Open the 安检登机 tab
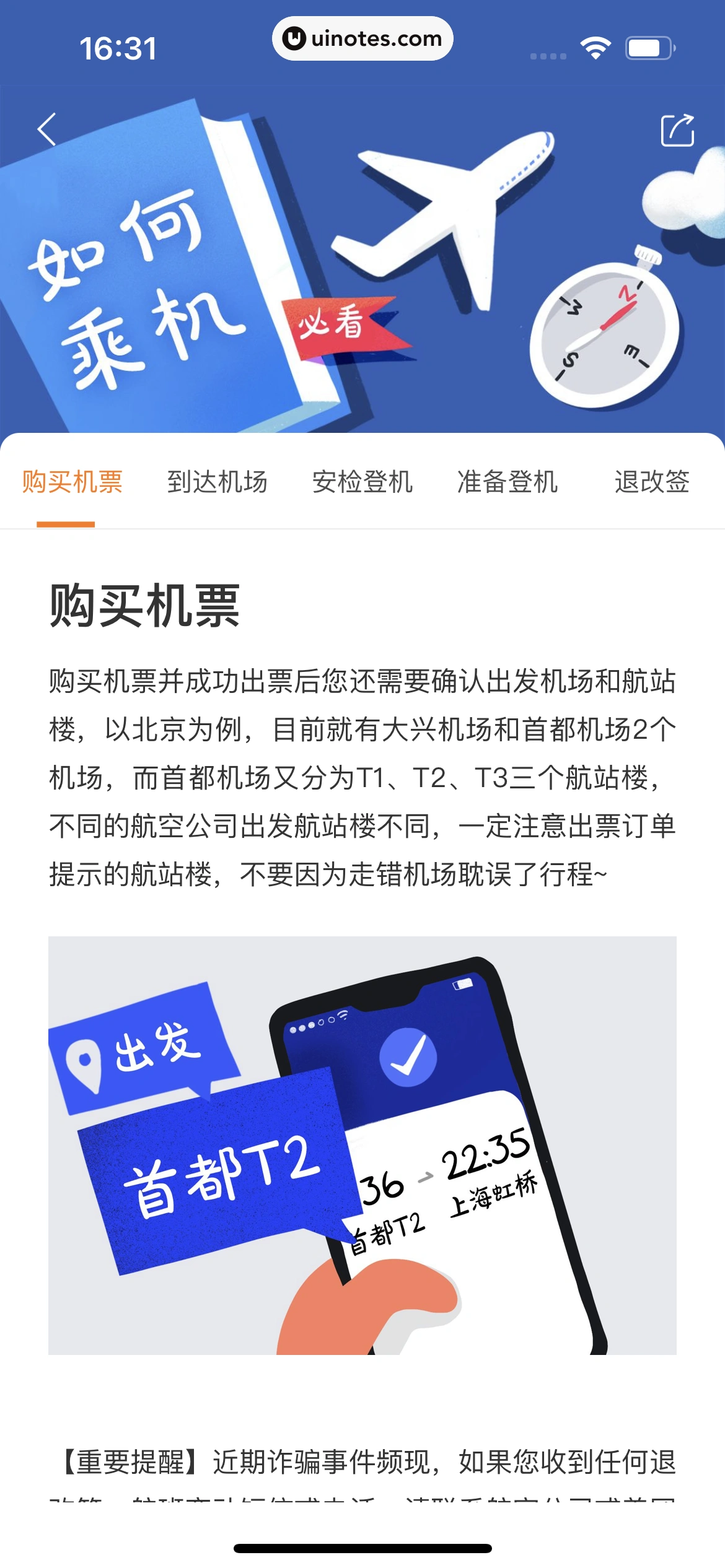This screenshot has width=725, height=1568. [x=362, y=482]
